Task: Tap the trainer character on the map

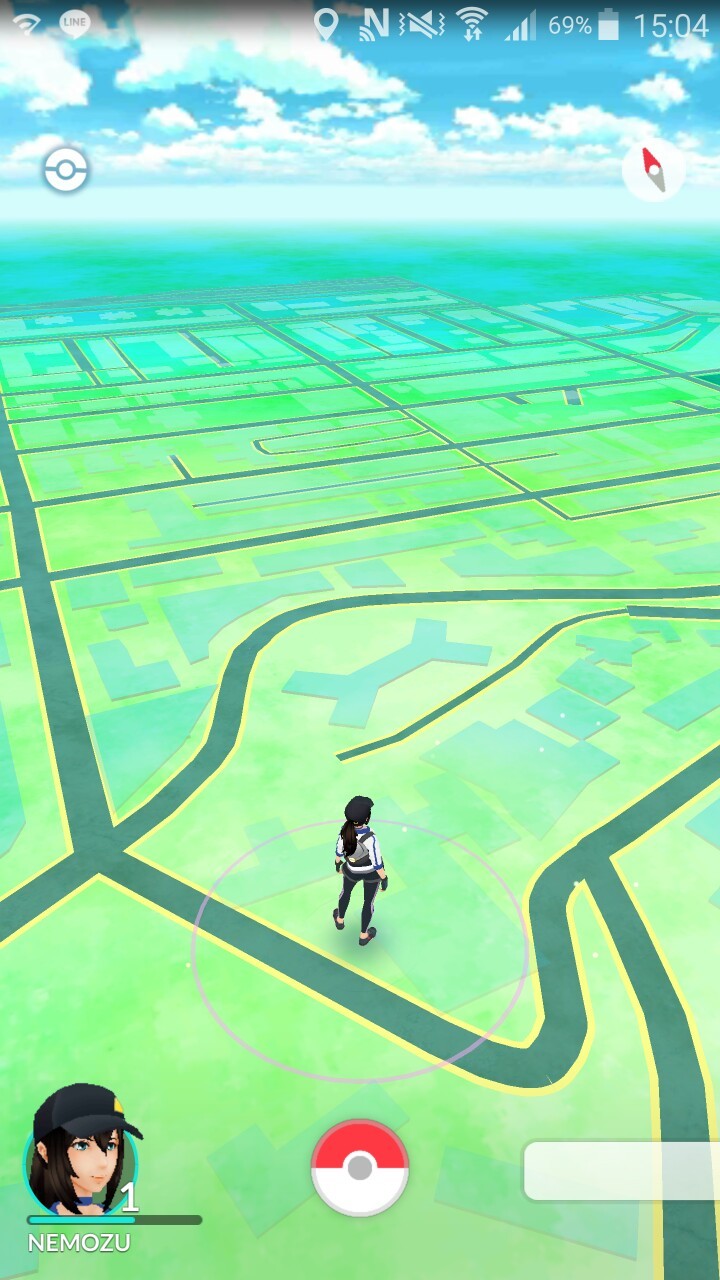Action: (x=358, y=870)
